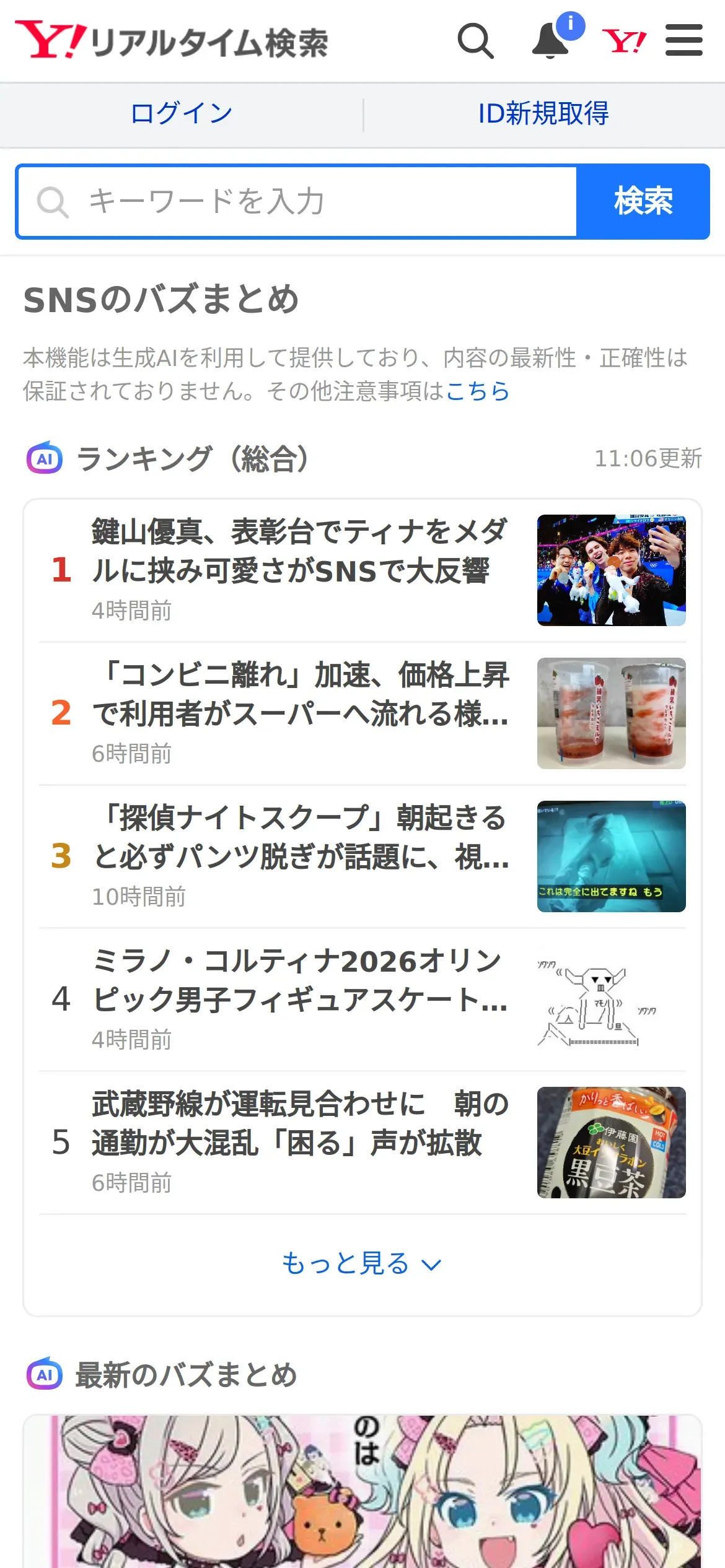Open the notifications bell

click(x=551, y=41)
